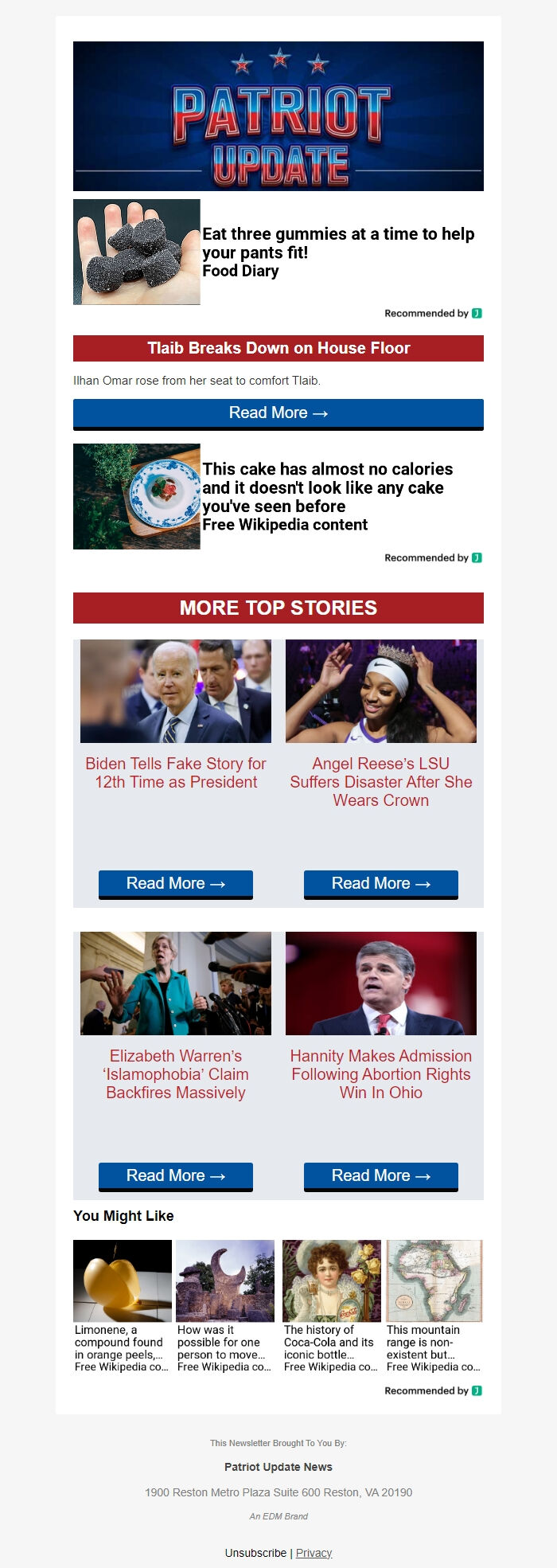The width and height of the screenshot is (557, 1568).
Task: Open 'Biden Tells Fake Story' article headline
Action: (x=176, y=772)
